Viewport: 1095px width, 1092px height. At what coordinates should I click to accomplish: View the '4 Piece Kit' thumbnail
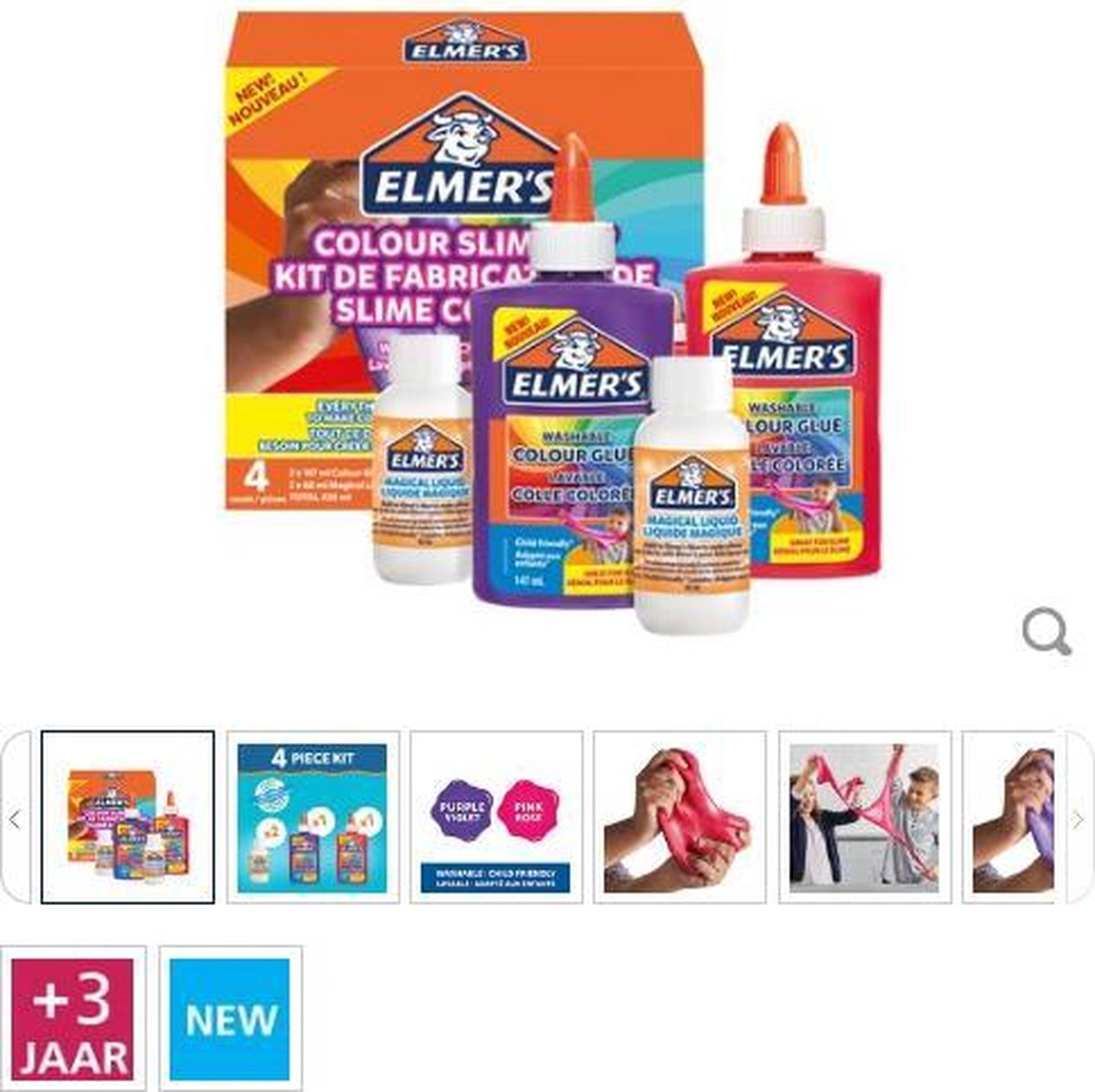pyautogui.click(x=312, y=817)
